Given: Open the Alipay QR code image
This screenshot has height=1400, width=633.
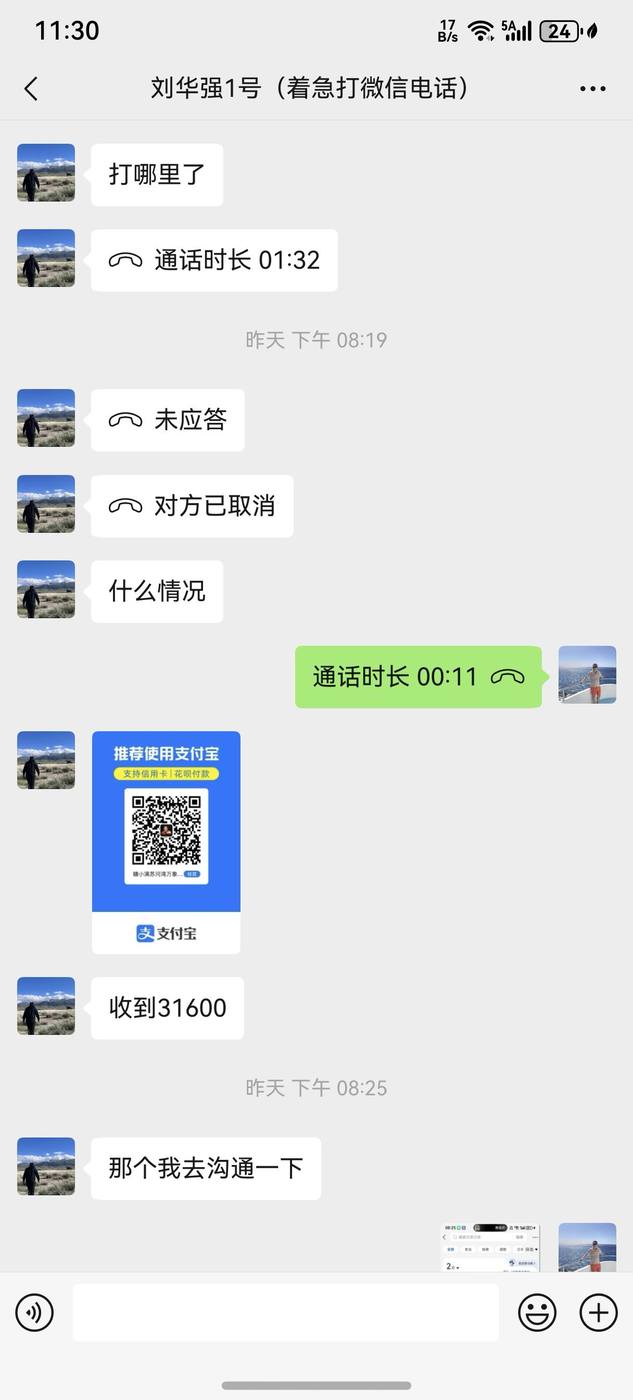Looking at the screenshot, I should click(x=166, y=842).
